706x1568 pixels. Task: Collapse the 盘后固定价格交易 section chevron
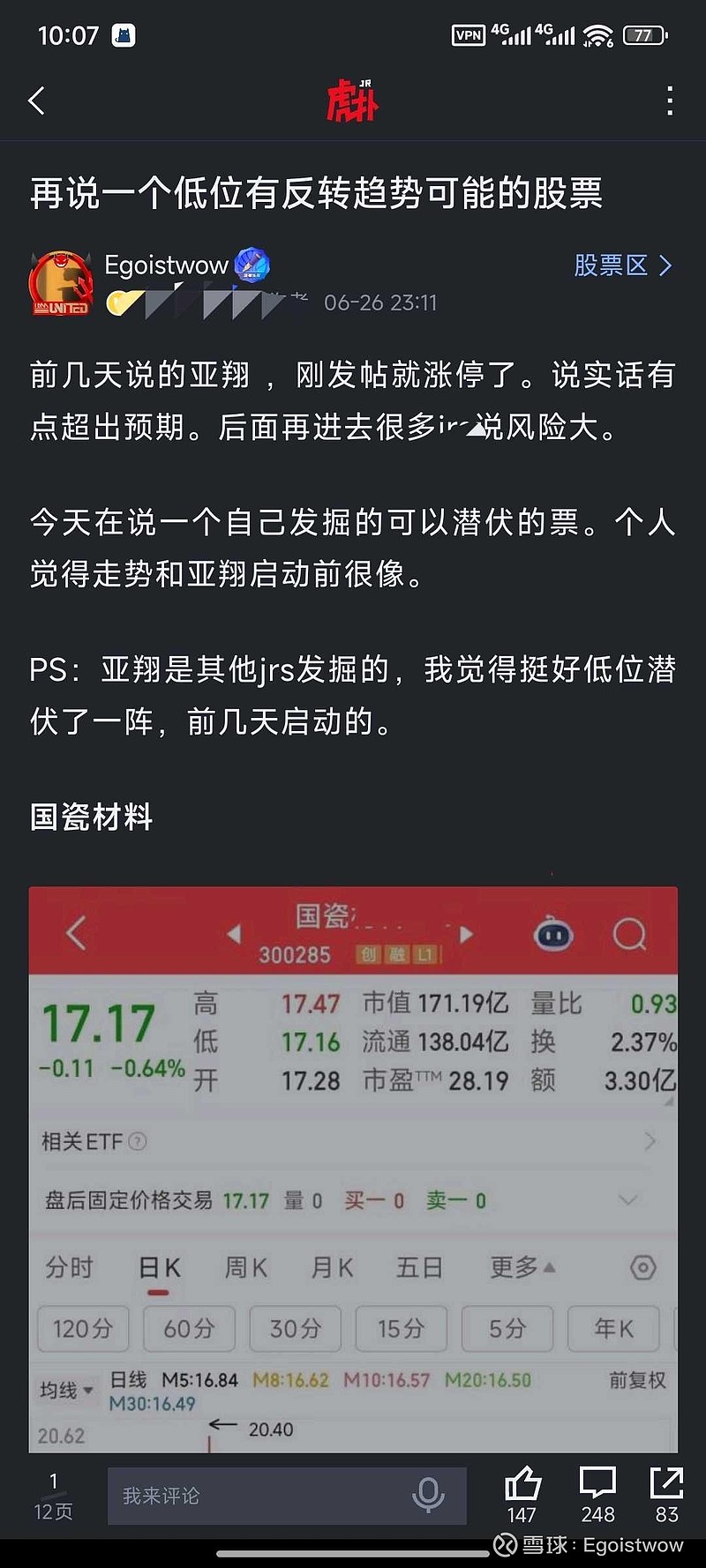tap(627, 1200)
